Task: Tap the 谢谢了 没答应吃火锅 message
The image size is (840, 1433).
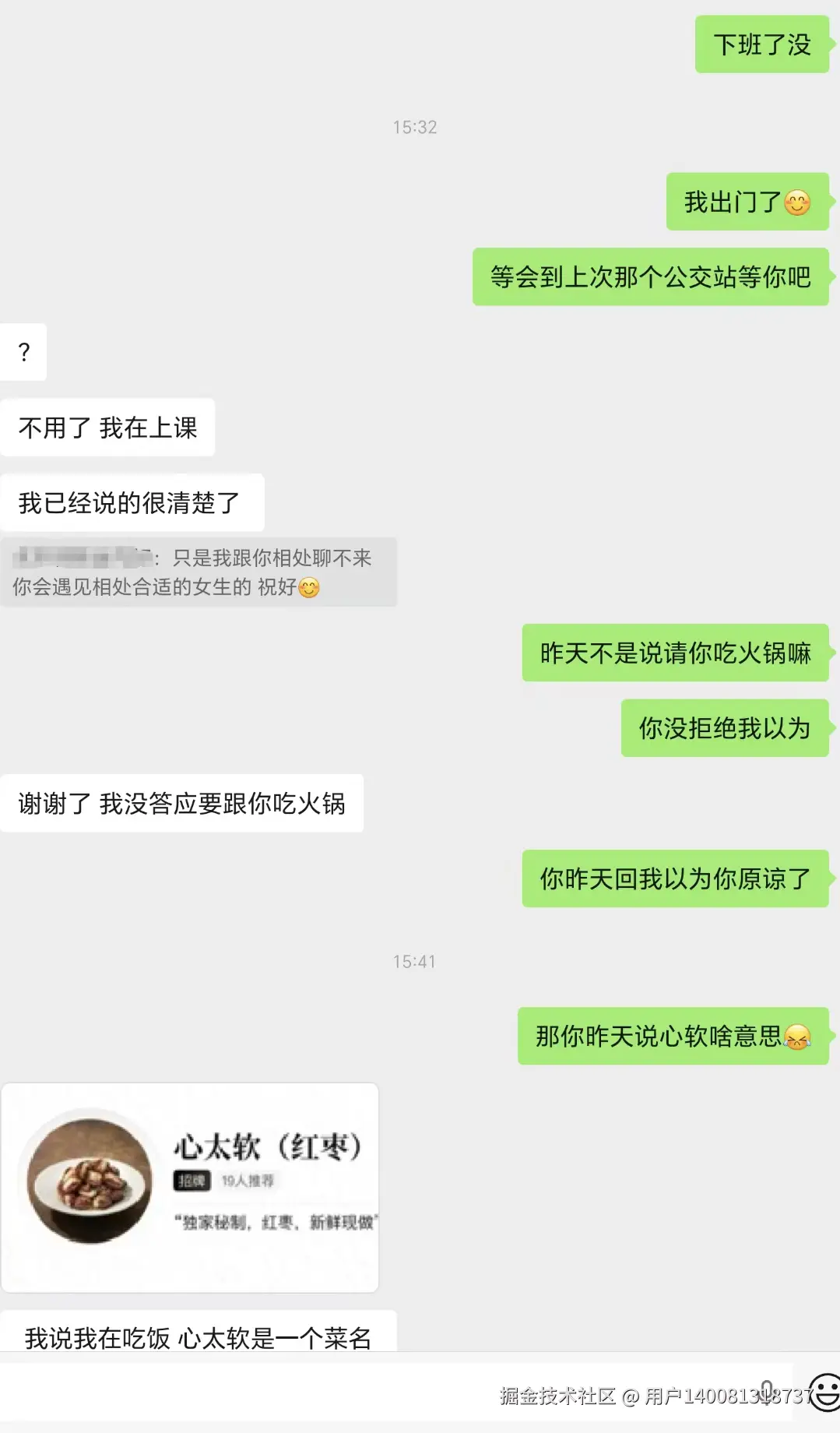Action: coord(182,802)
